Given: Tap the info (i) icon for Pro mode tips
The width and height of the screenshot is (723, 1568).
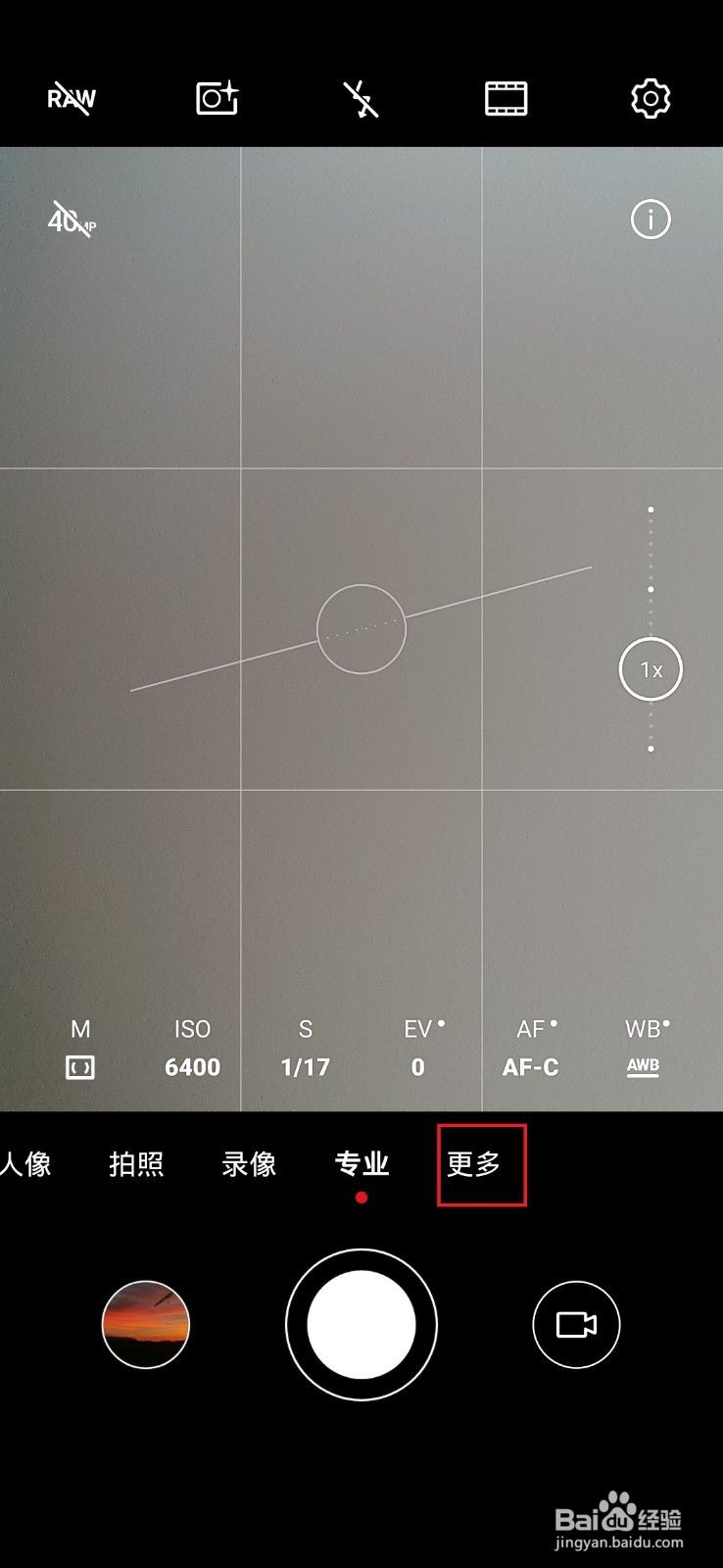Looking at the screenshot, I should [649, 221].
